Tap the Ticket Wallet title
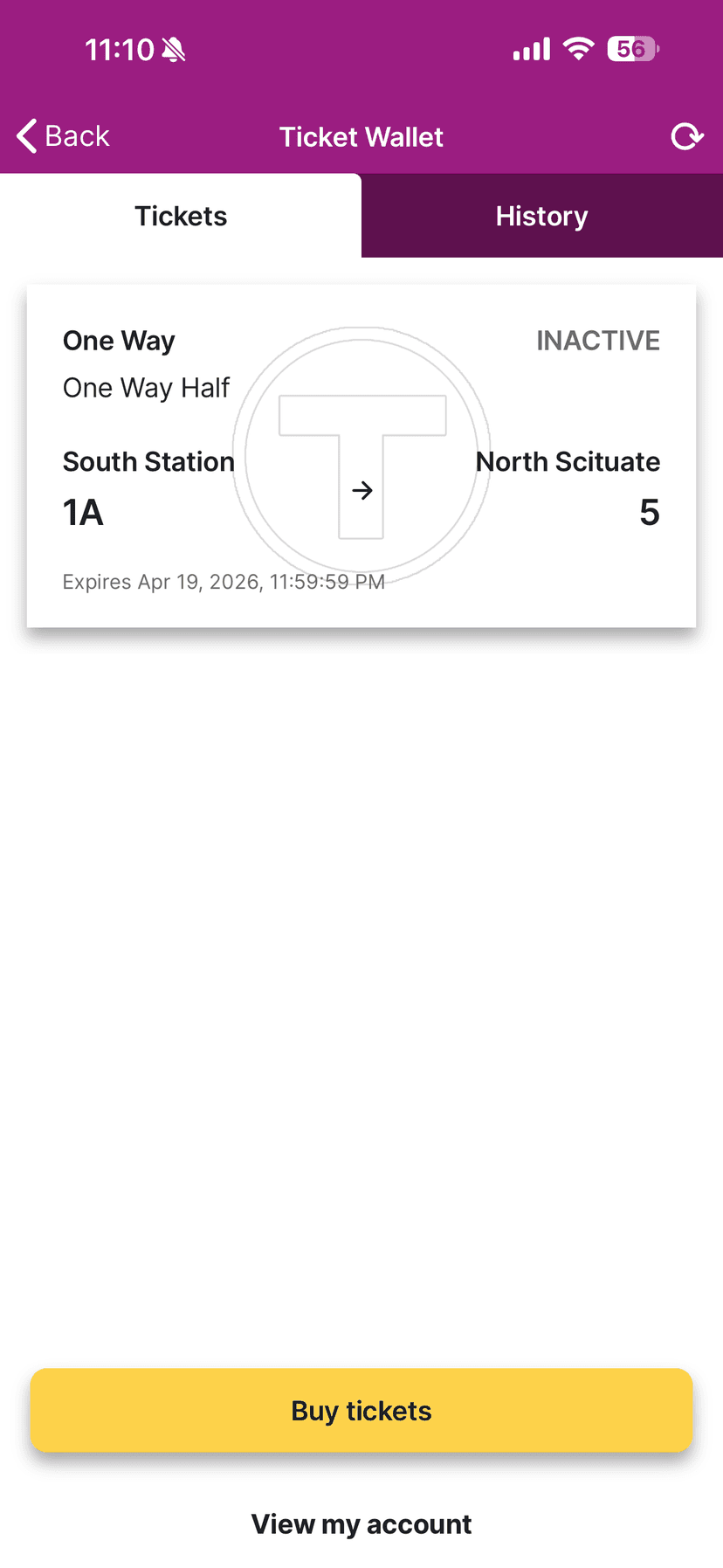The width and height of the screenshot is (723, 1568). [361, 136]
